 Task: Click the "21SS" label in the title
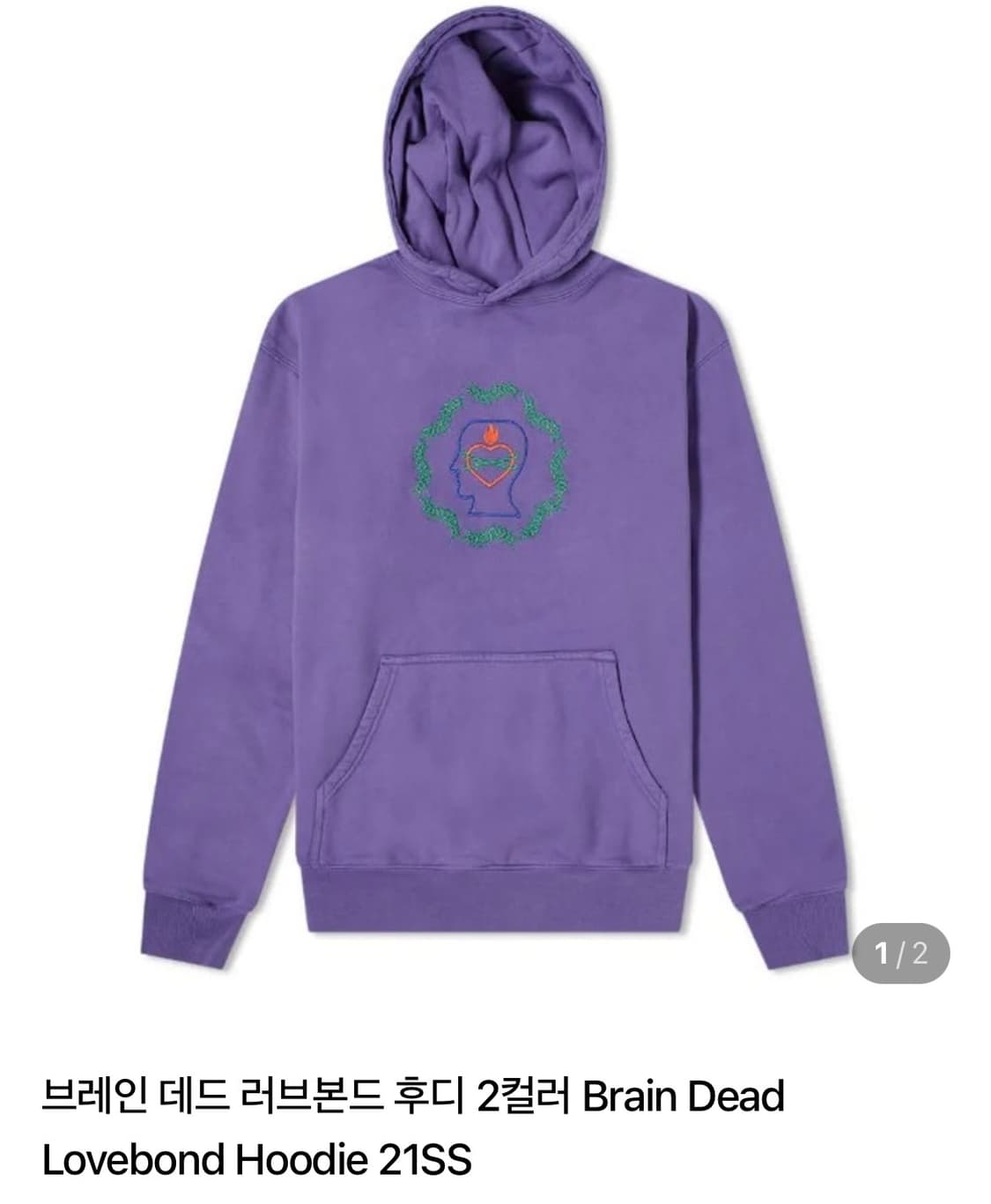point(424,1164)
